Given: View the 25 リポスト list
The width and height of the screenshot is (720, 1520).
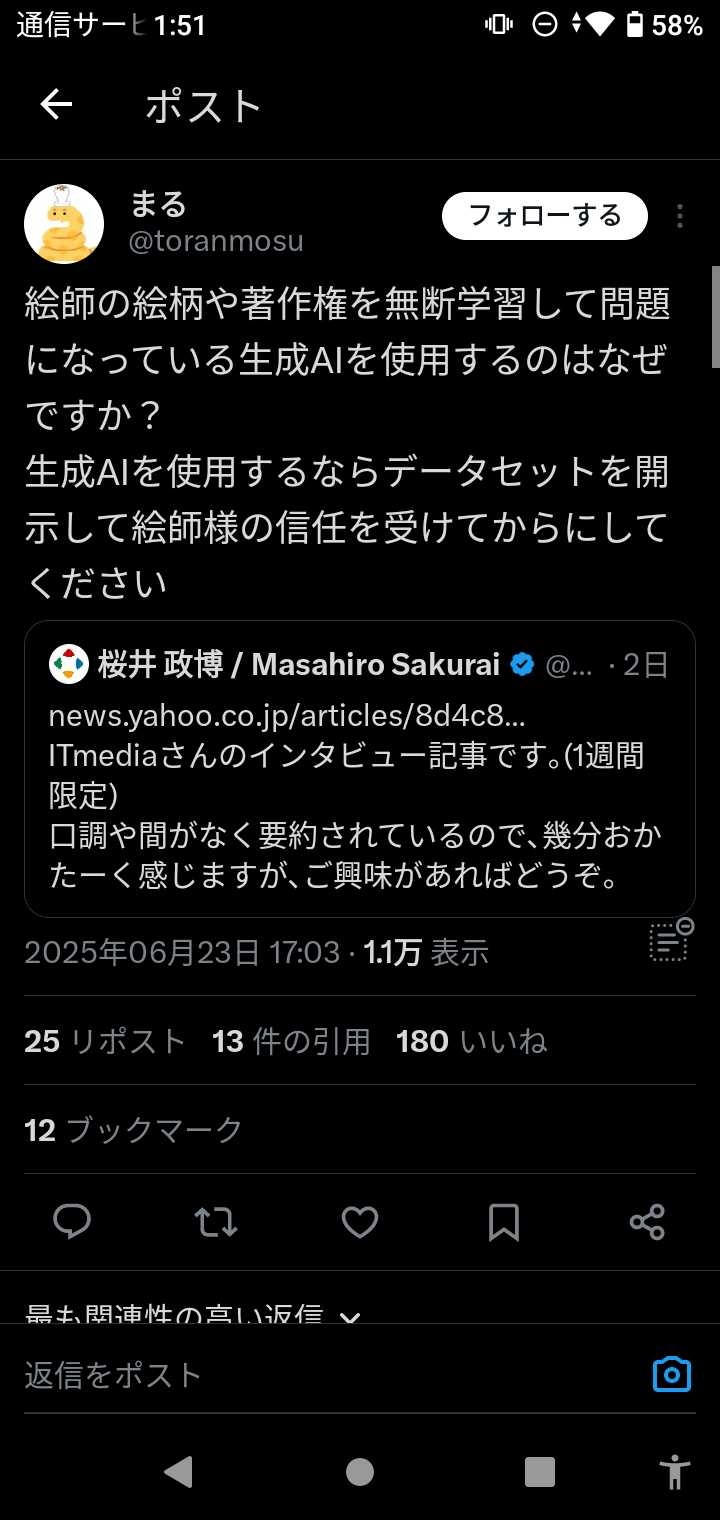Looking at the screenshot, I should click(x=105, y=1041).
